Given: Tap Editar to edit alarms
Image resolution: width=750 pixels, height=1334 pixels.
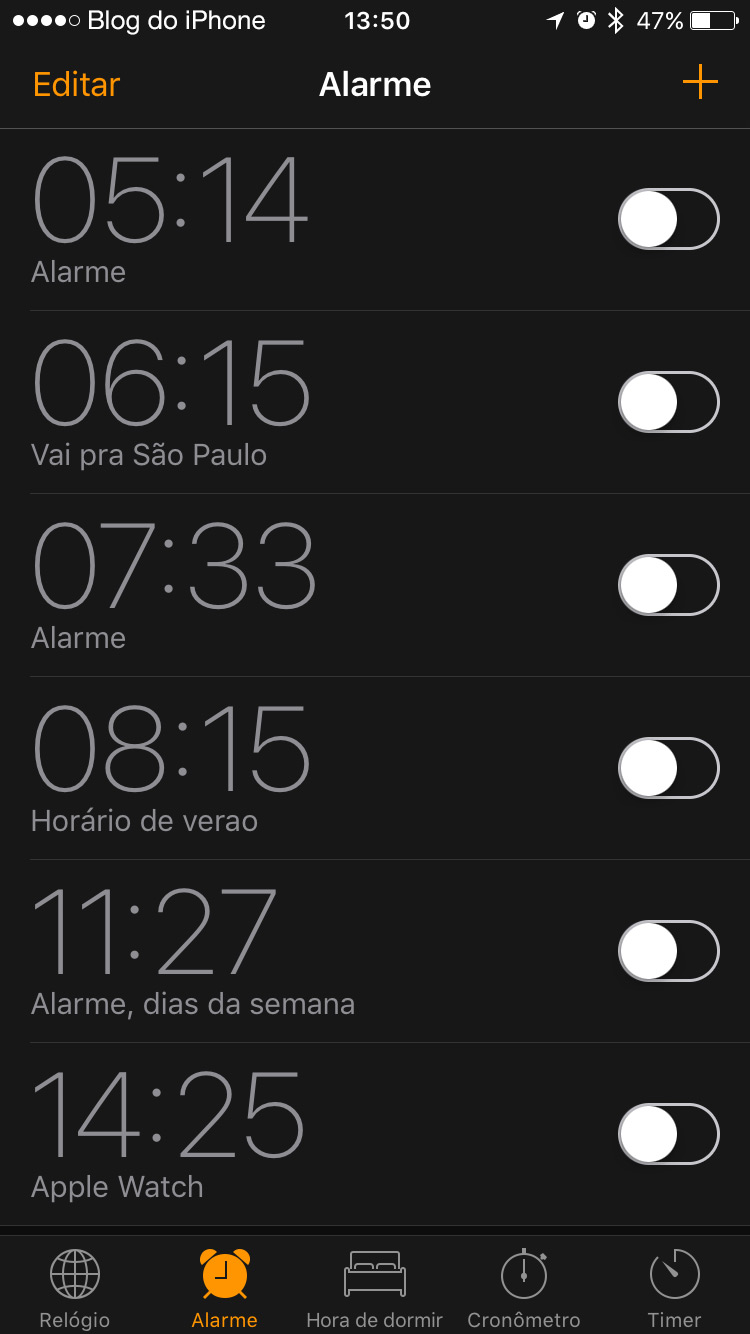Looking at the screenshot, I should (76, 84).
